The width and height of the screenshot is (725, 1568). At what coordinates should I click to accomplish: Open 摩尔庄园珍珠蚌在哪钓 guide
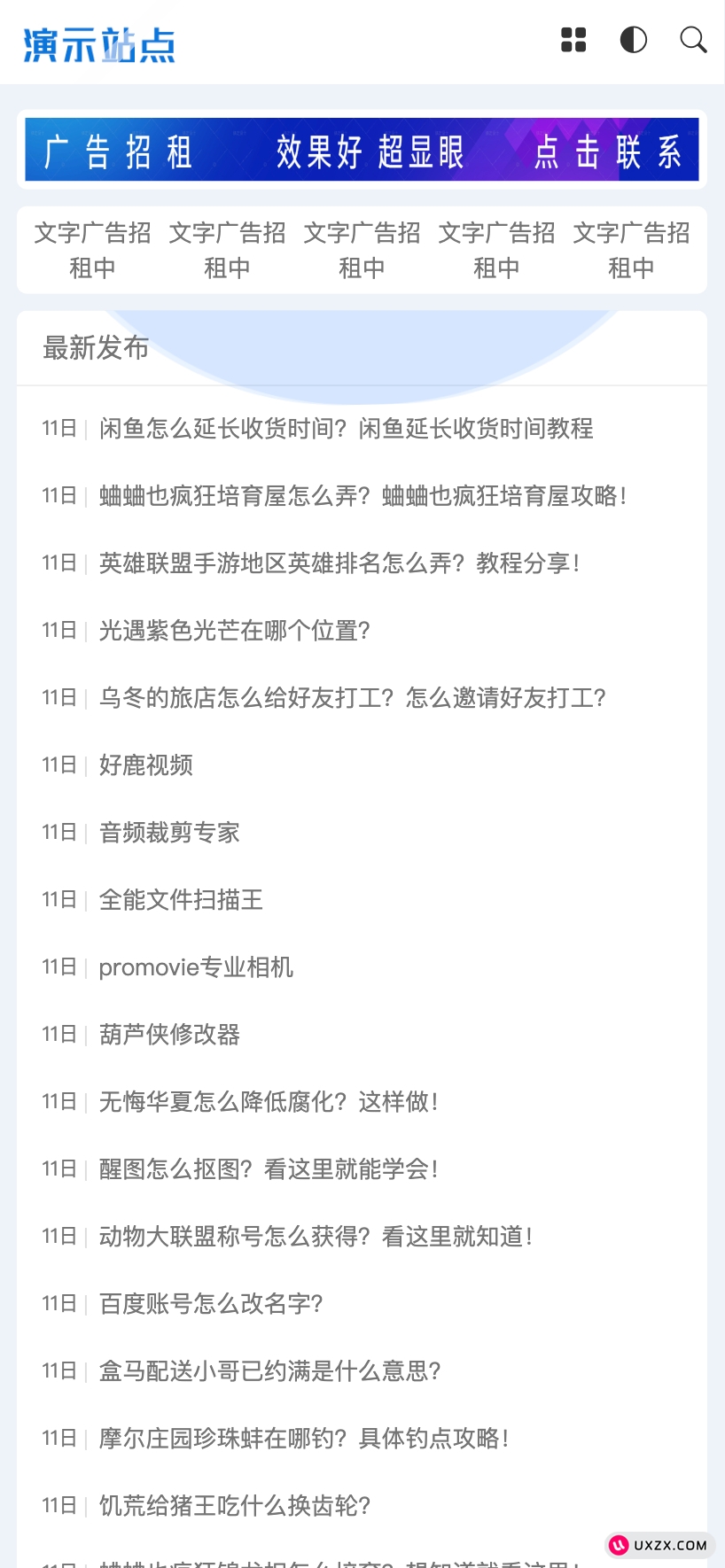pos(304,1439)
